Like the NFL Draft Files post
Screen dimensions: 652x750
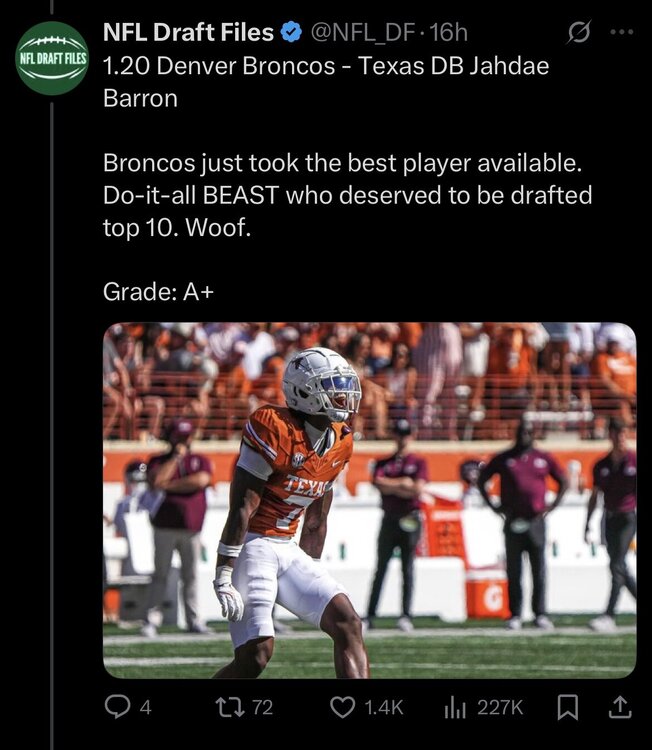click(344, 707)
